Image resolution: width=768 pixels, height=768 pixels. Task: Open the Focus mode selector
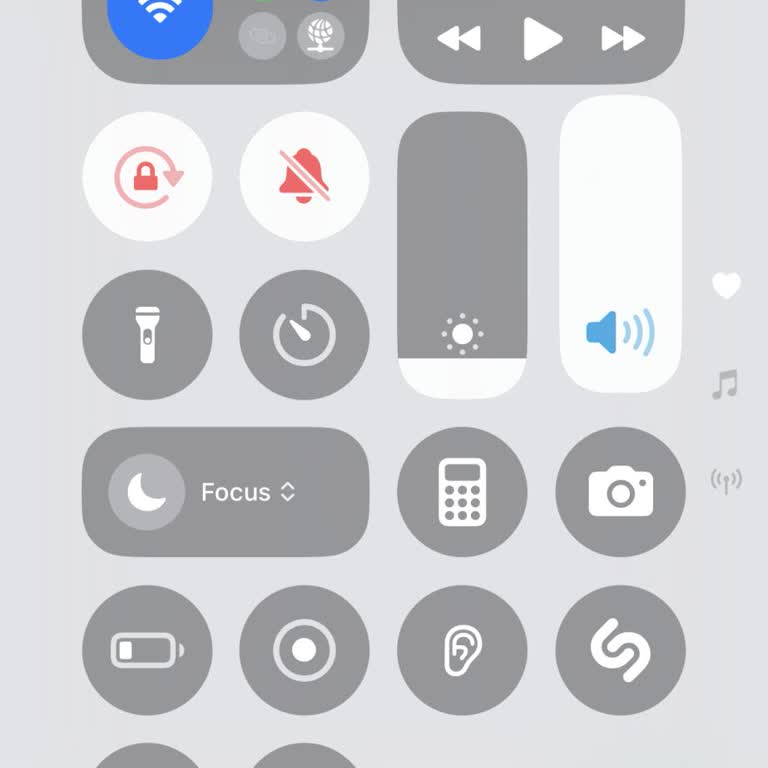(x=225, y=492)
